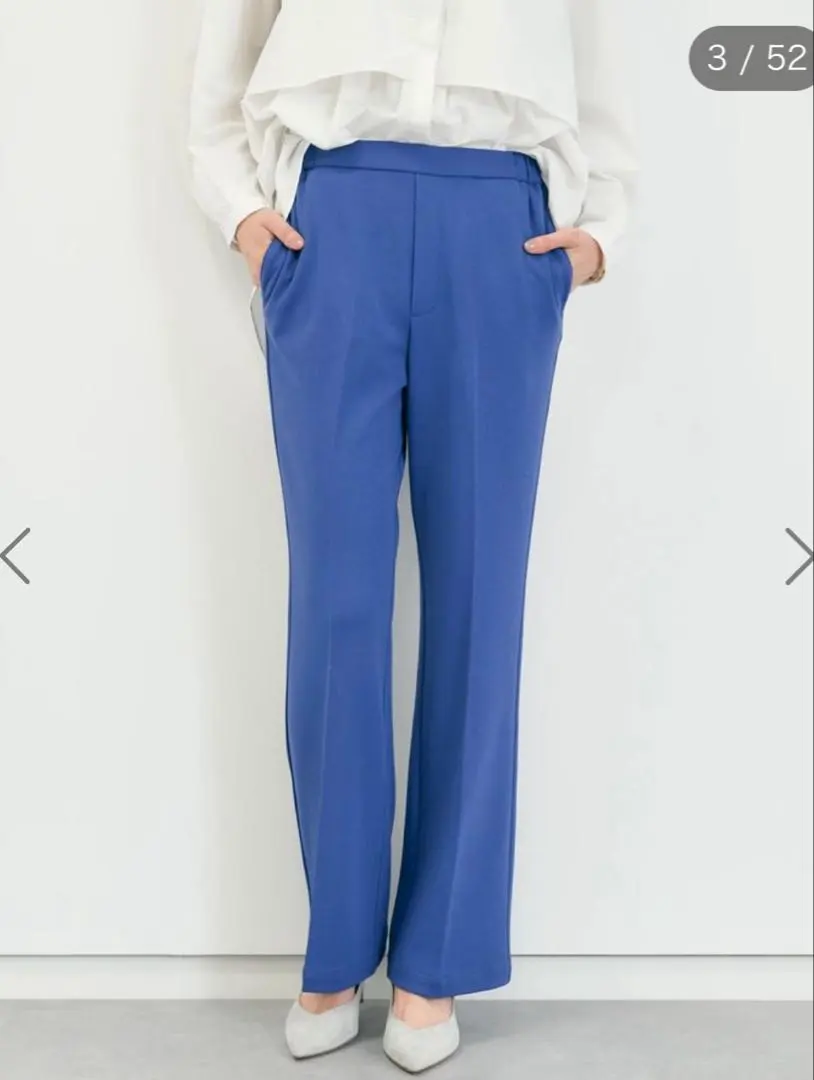Show the next product photo
This screenshot has height=1080, width=814.
(x=798, y=556)
